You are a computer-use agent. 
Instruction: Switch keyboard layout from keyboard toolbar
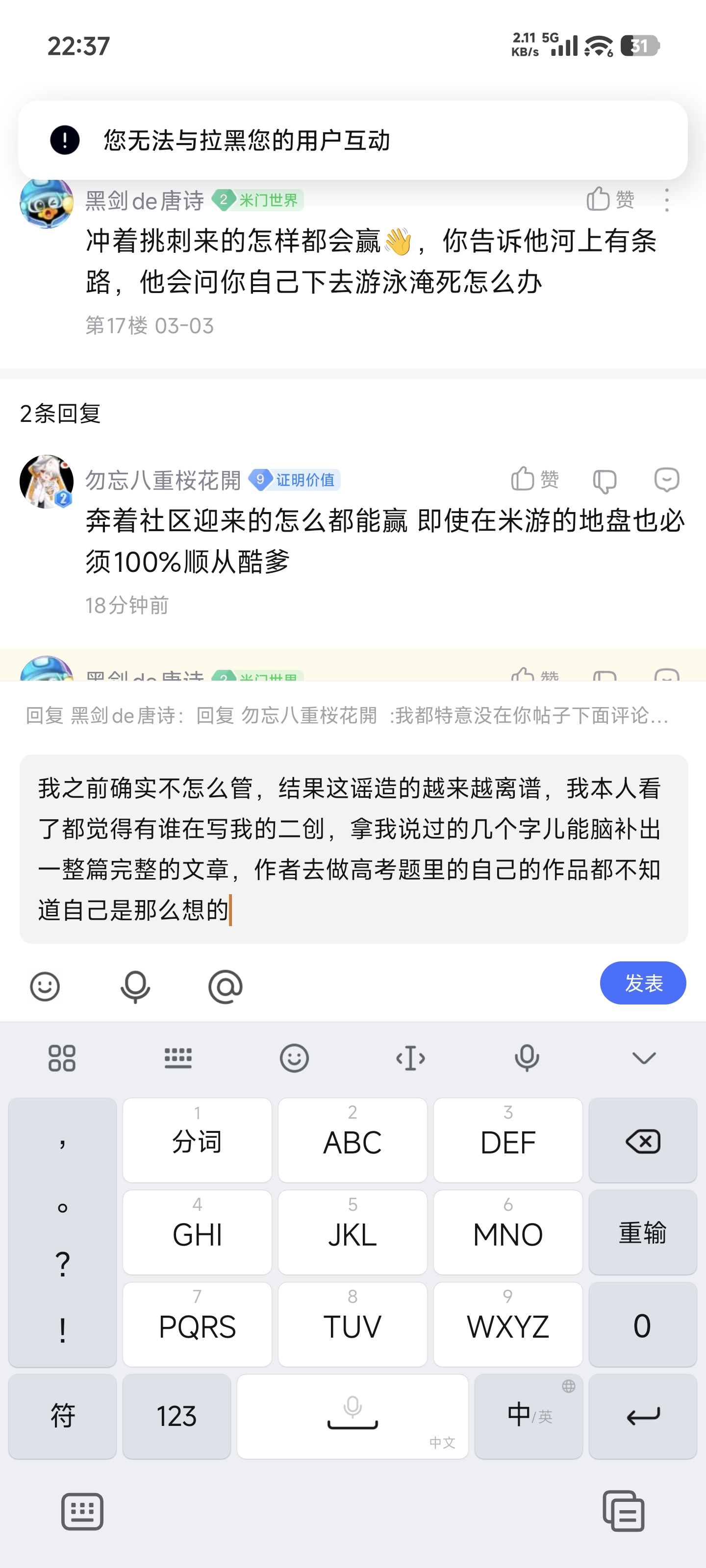178,1058
